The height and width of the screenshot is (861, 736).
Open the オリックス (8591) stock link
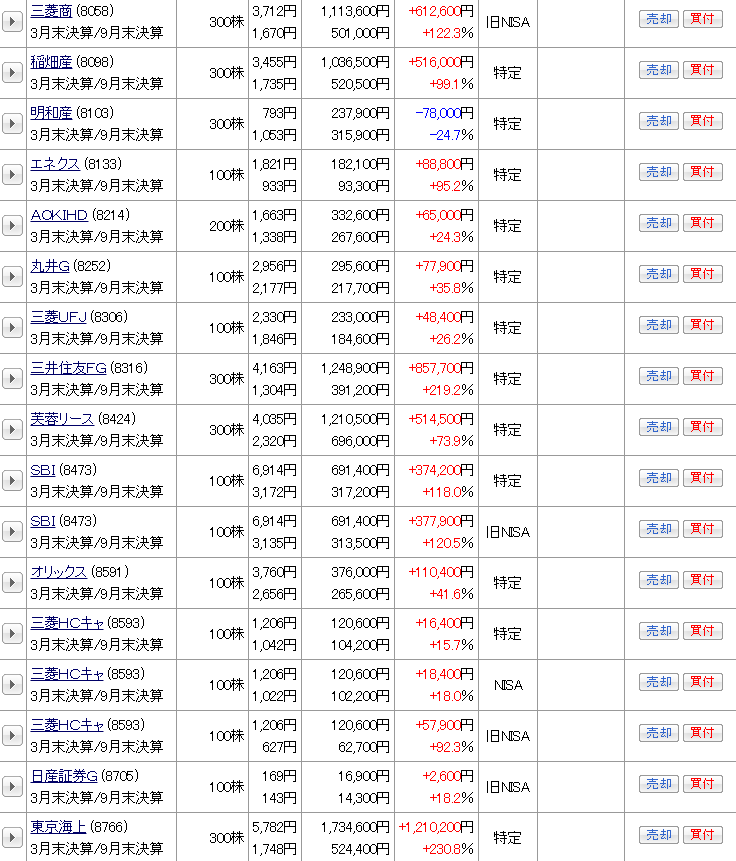point(58,572)
